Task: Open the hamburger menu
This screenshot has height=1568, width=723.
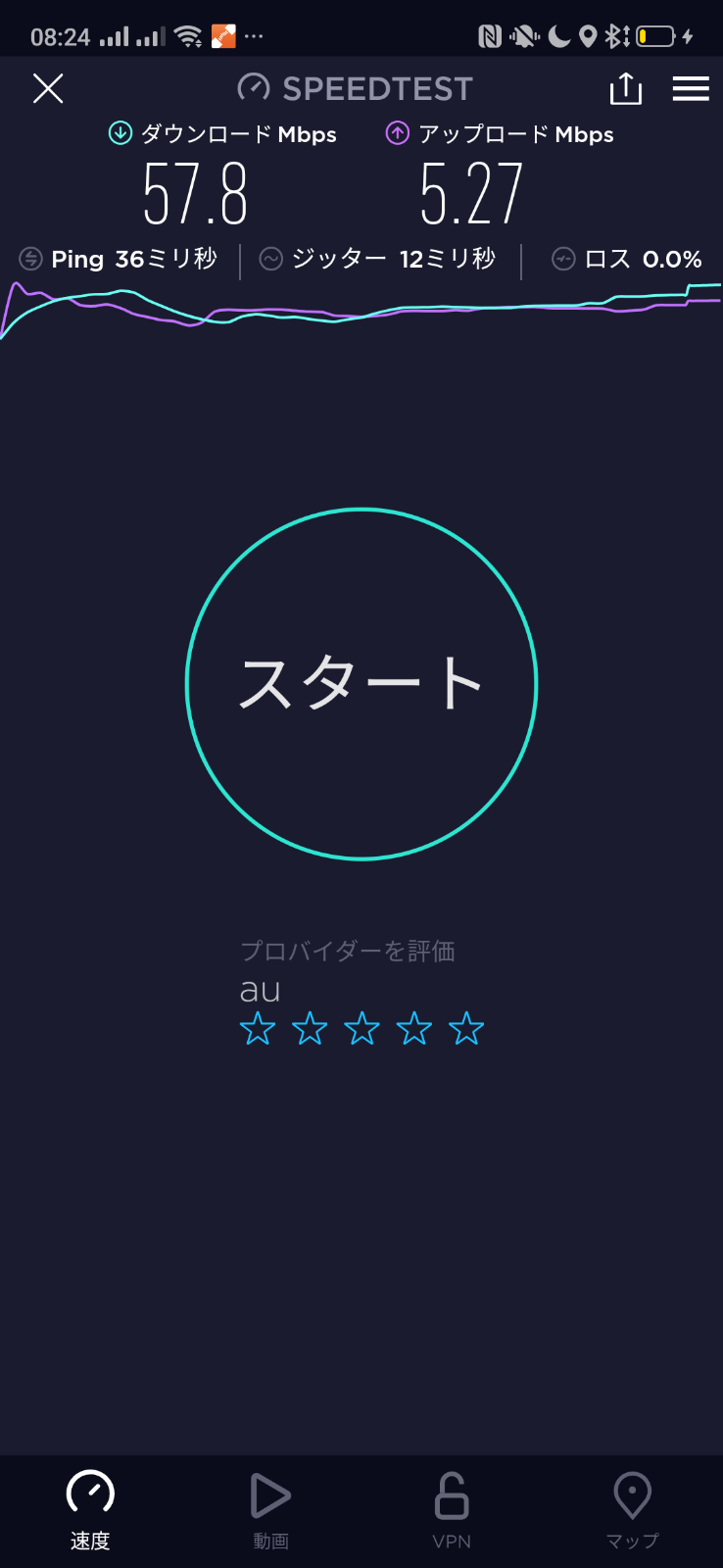Action: (691, 89)
